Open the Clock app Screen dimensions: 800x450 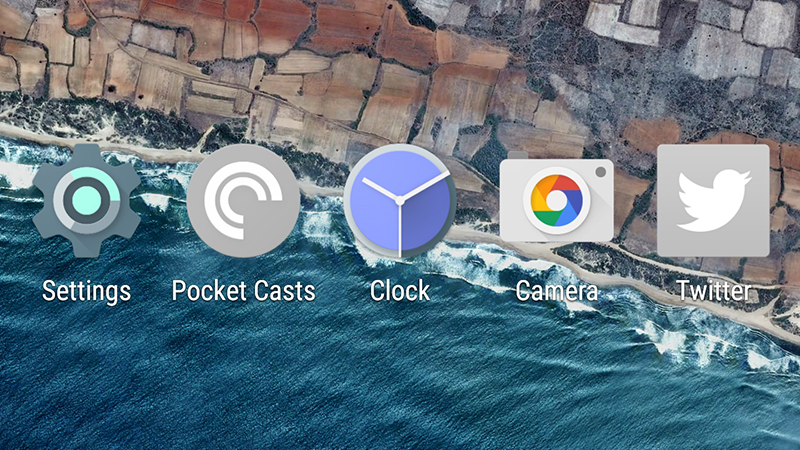tap(400, 200)
